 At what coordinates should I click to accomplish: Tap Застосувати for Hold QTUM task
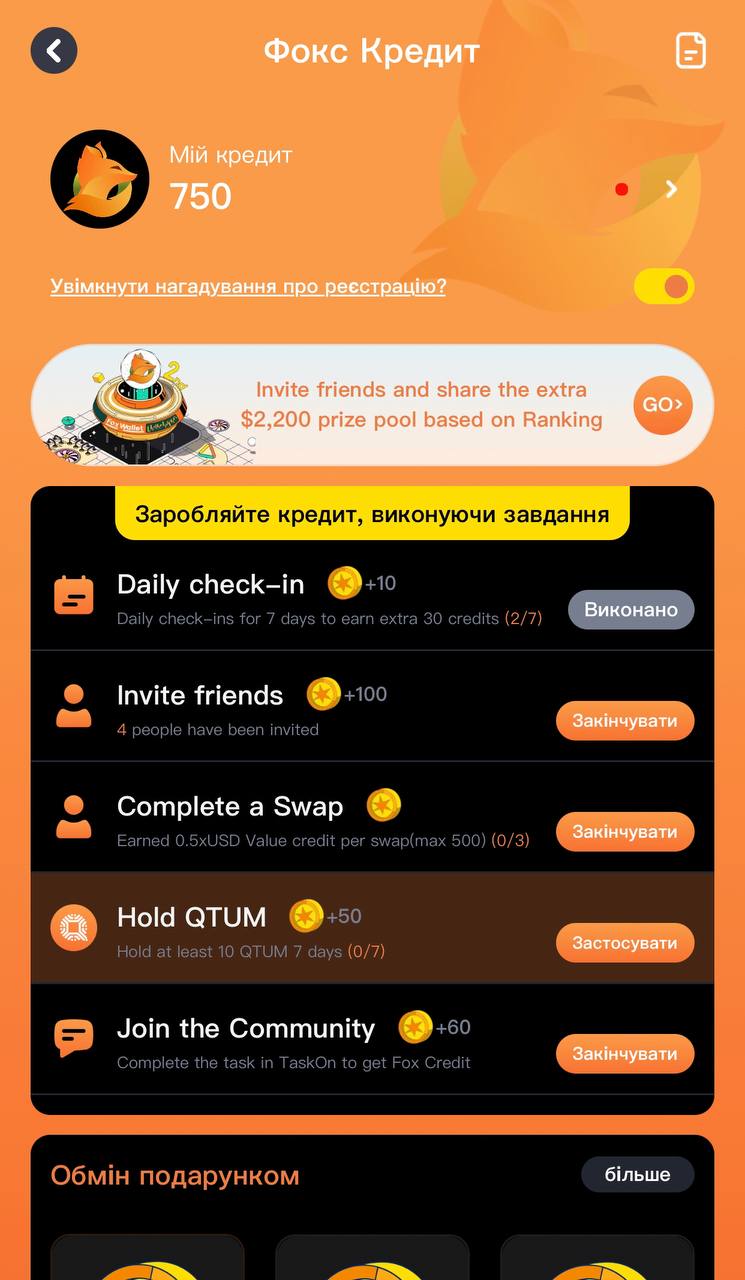point(624,942)
